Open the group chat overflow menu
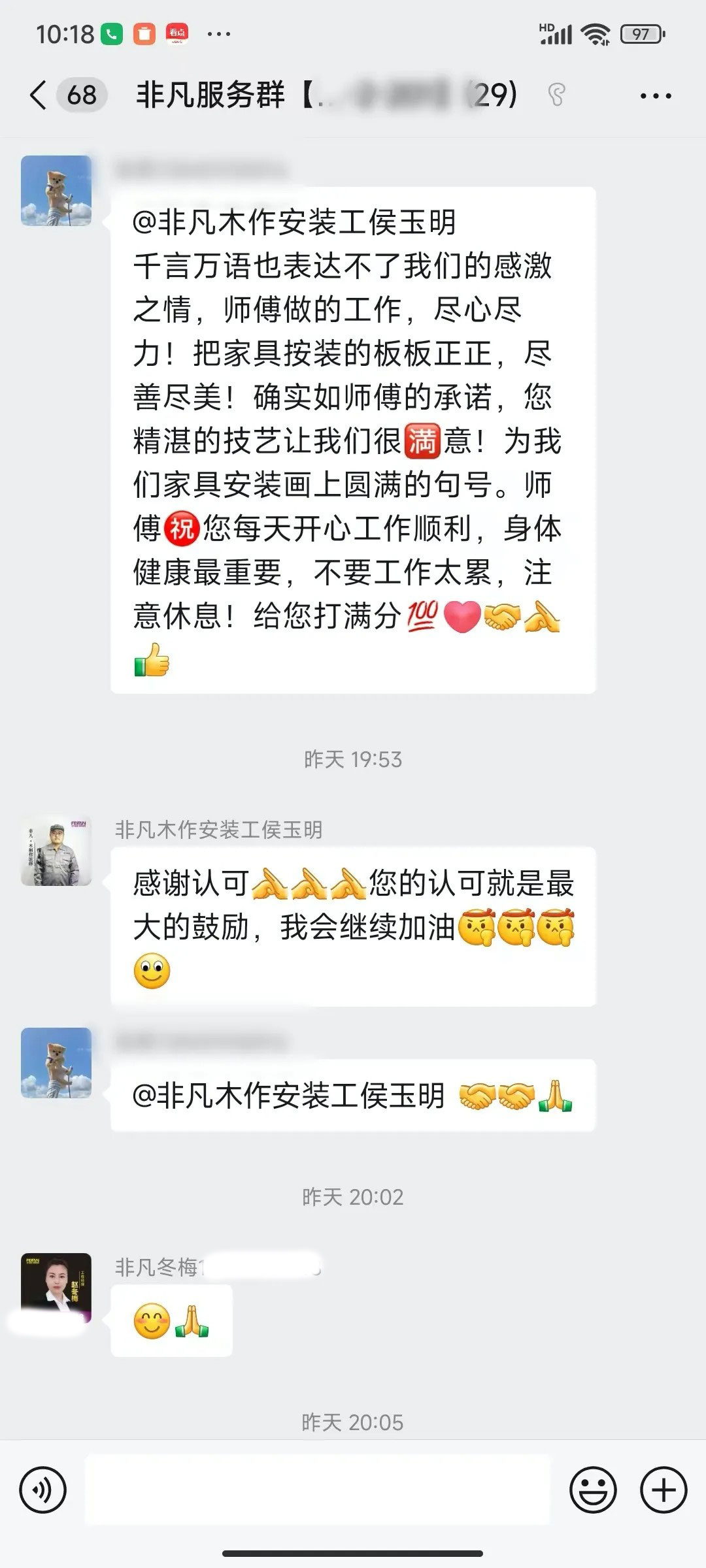This screenshot has height=1568, width=706. click(x=655, y=96)
